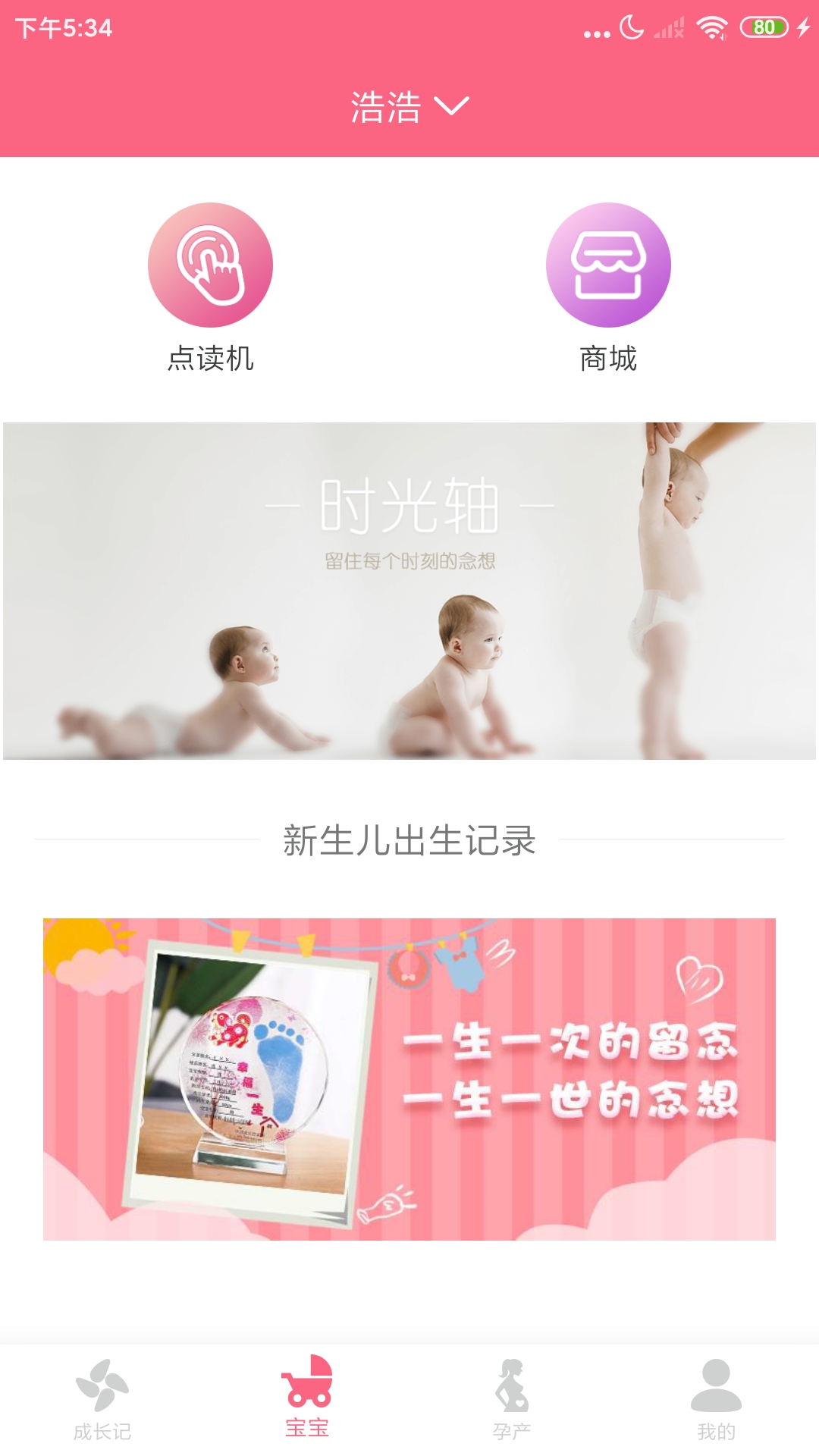Select the 宝宝 tab
819x1456 pixels.
[x=307, y=1398]
